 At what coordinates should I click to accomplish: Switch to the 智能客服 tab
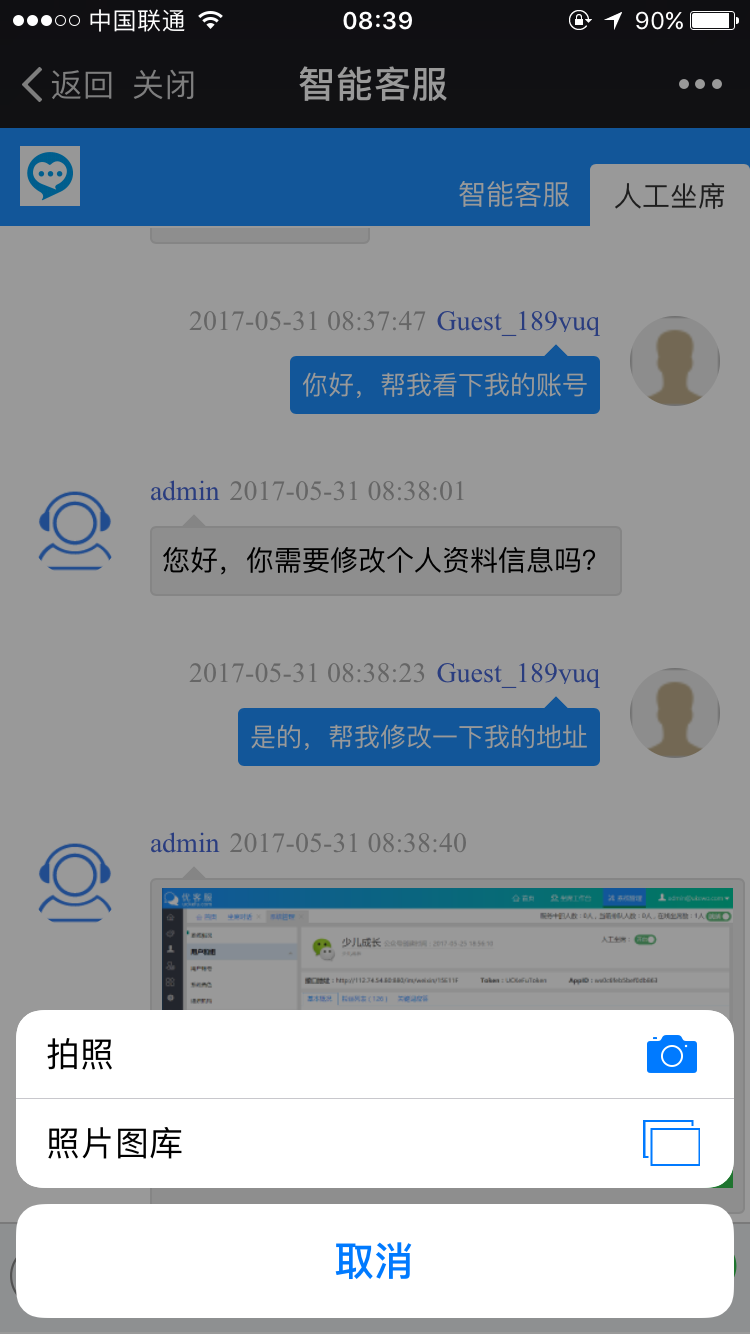pos(514,194)
